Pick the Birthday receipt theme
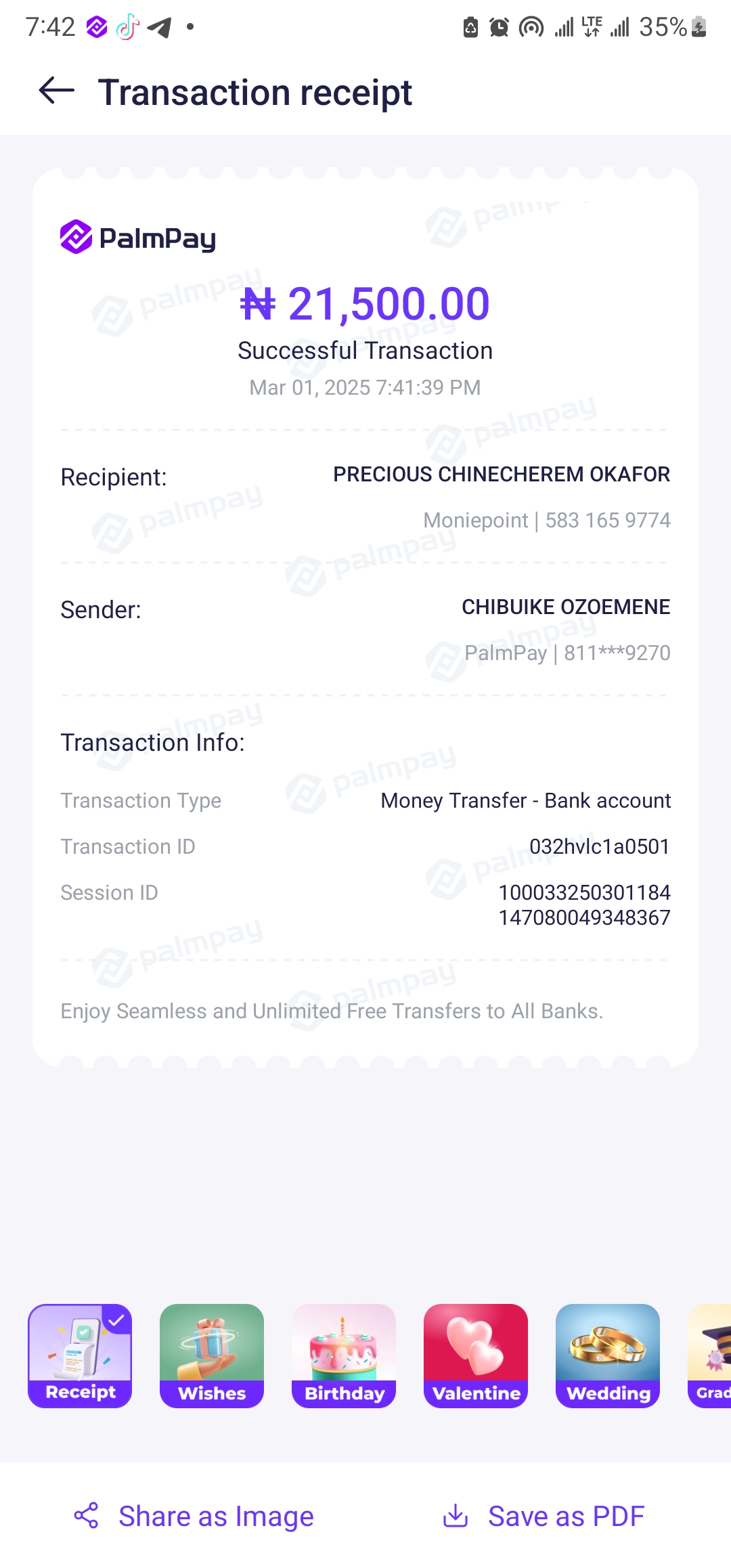This screenshot has height=1568, width=731. (344, 1355)
